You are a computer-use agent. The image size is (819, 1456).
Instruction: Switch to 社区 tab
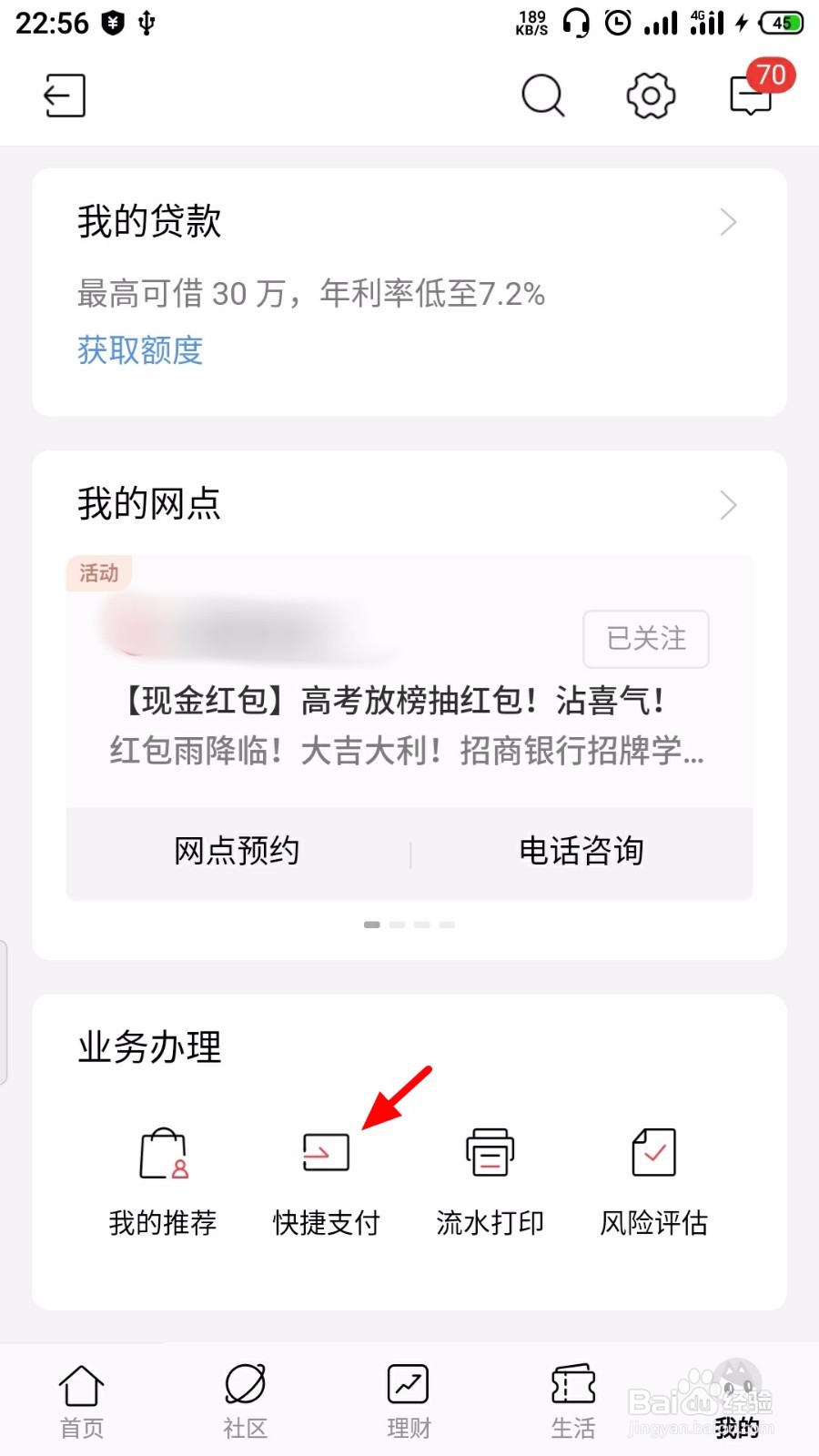pos(244,1399)
